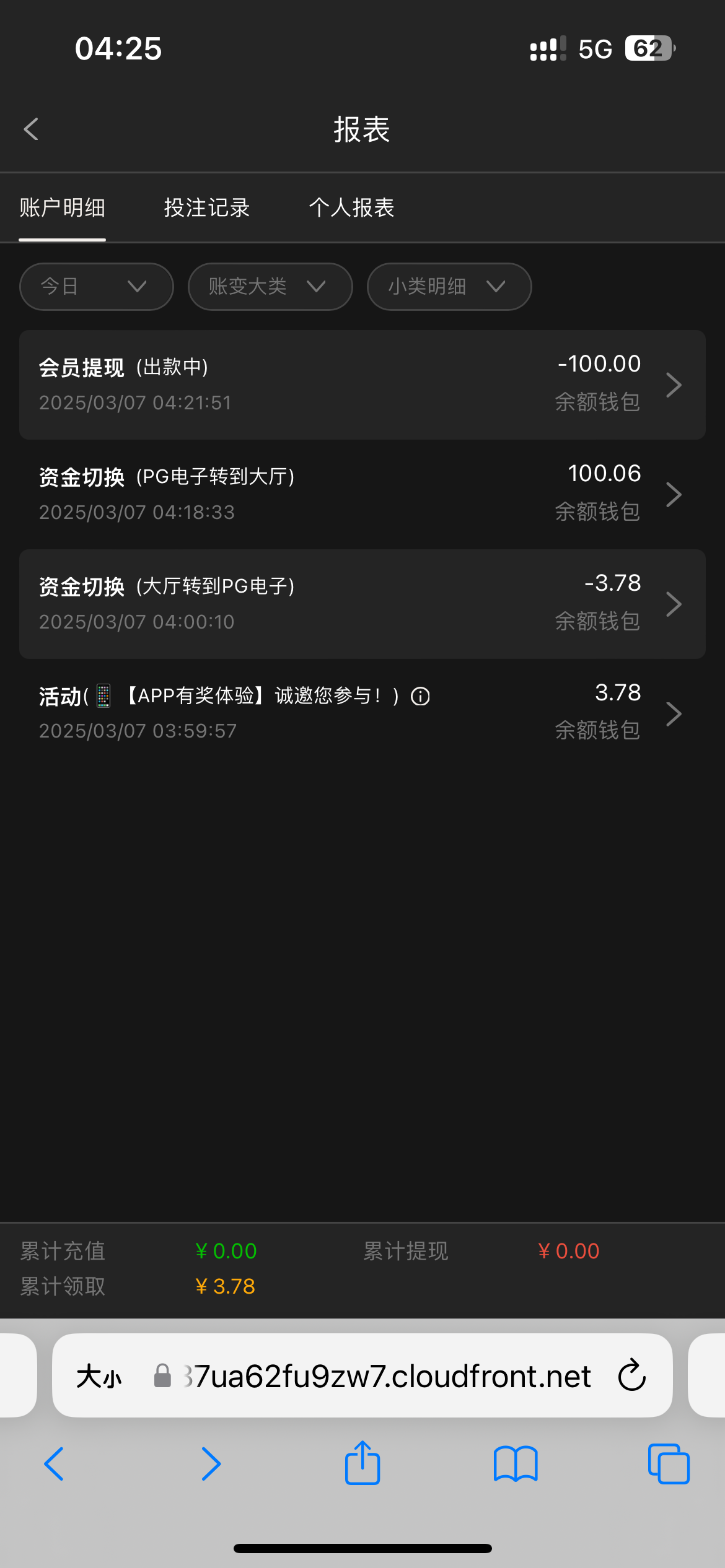Viewport: 725px width, 1568px height.
Task: Open the PG电子转到大厅 100.06 record
Action: 362,494
